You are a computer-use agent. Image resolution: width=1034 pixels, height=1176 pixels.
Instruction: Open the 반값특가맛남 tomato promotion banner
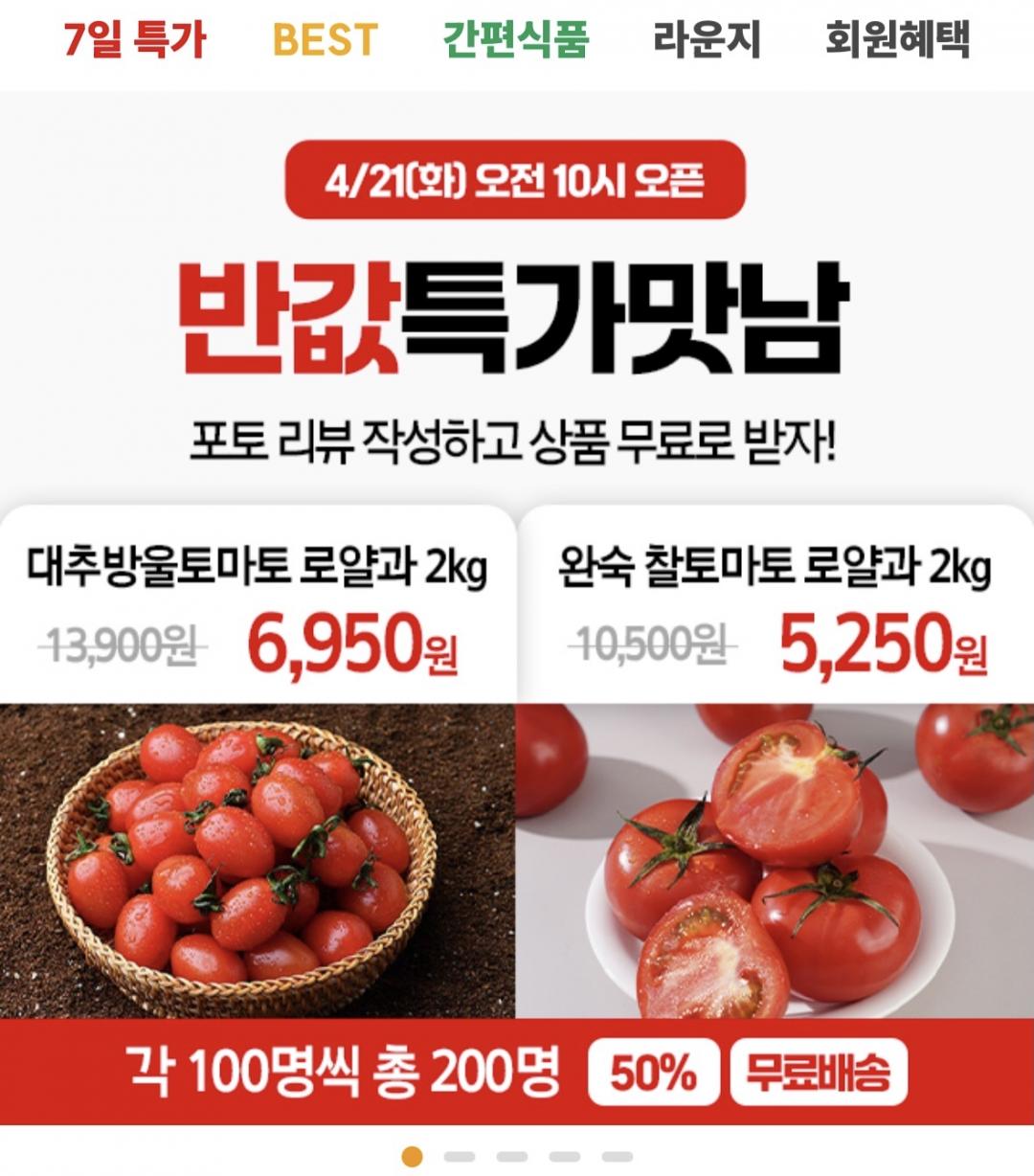click(517, 613)
